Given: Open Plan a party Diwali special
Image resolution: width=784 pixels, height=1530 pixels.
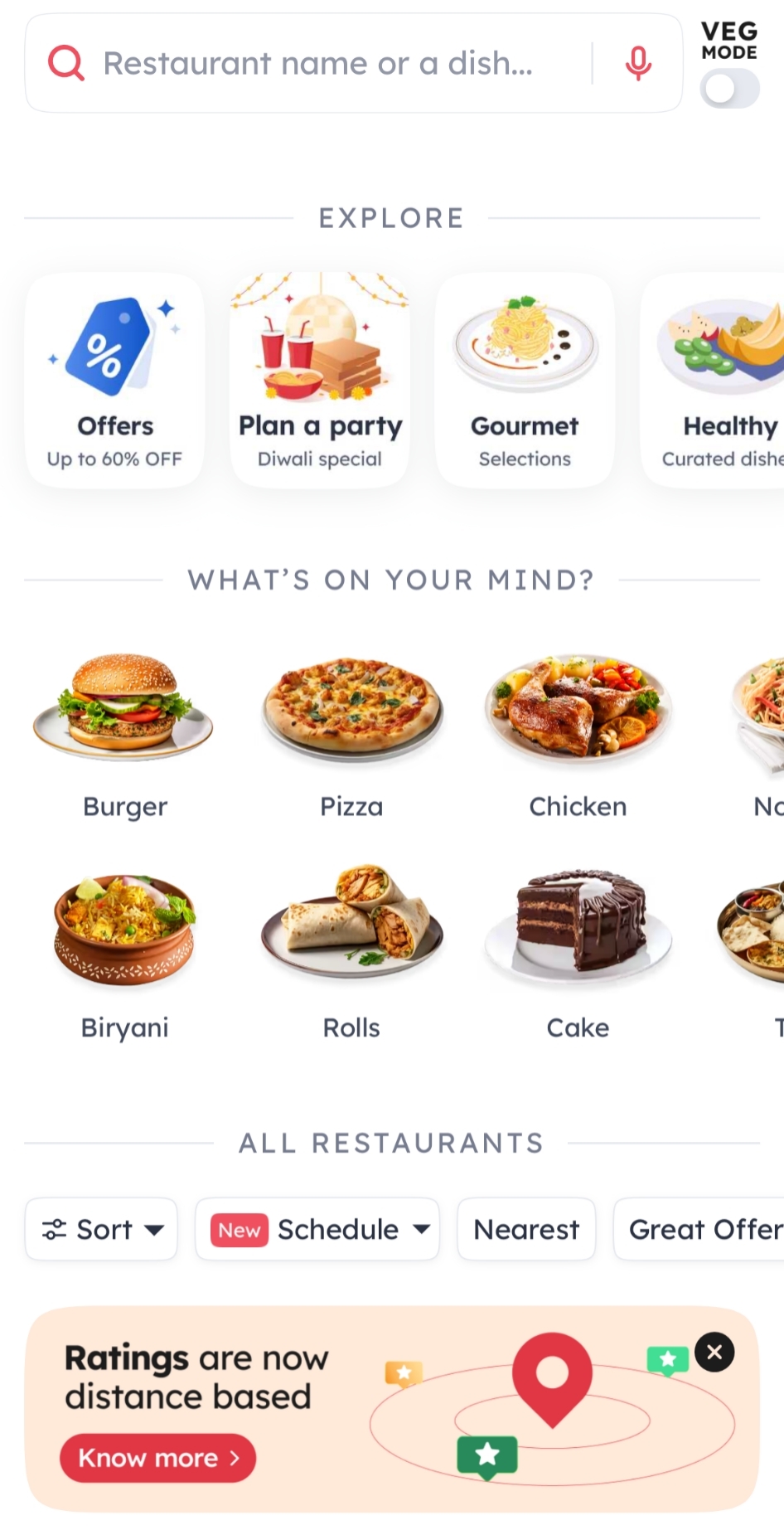Looking at the screenshot, I should click(x=320, y=381).
